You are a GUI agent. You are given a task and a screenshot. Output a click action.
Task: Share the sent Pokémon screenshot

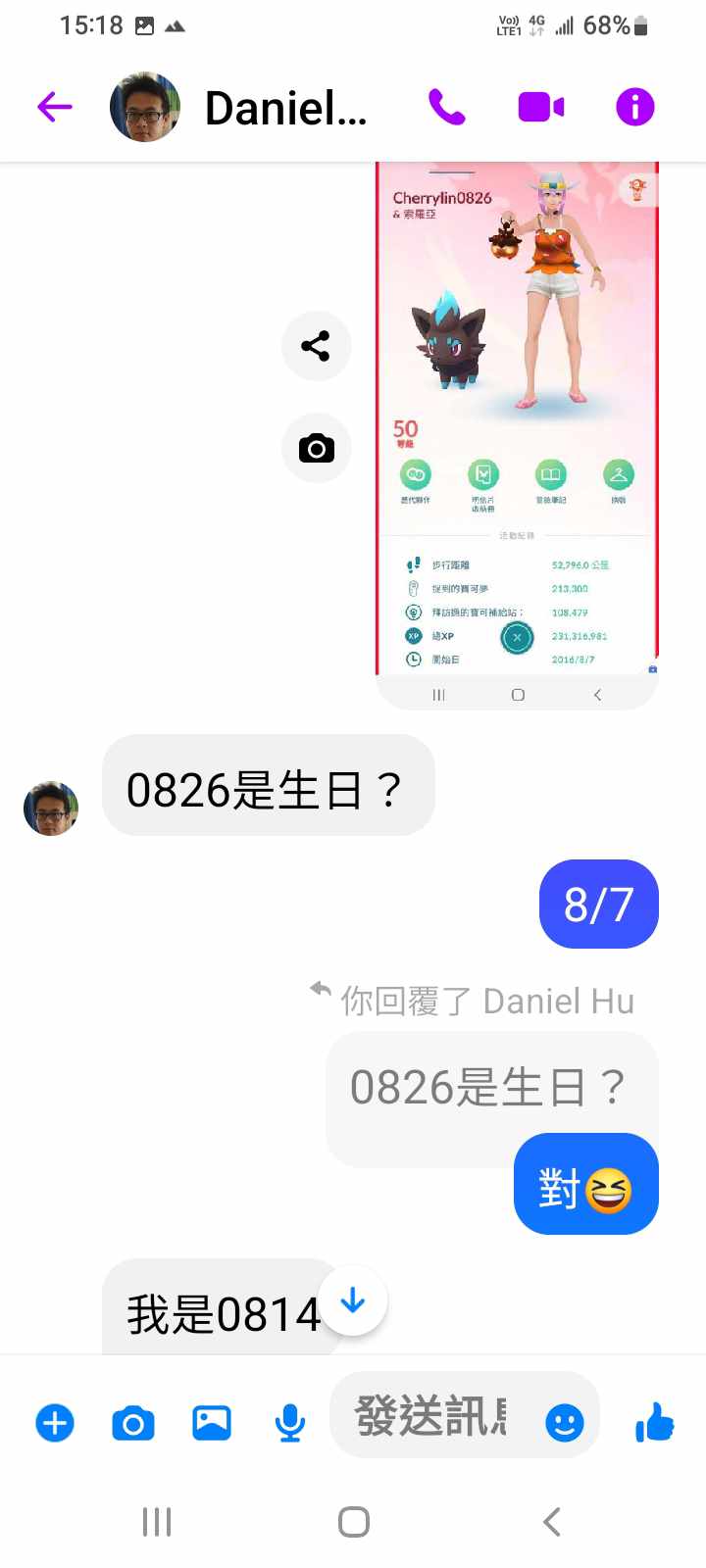[316, 346]
